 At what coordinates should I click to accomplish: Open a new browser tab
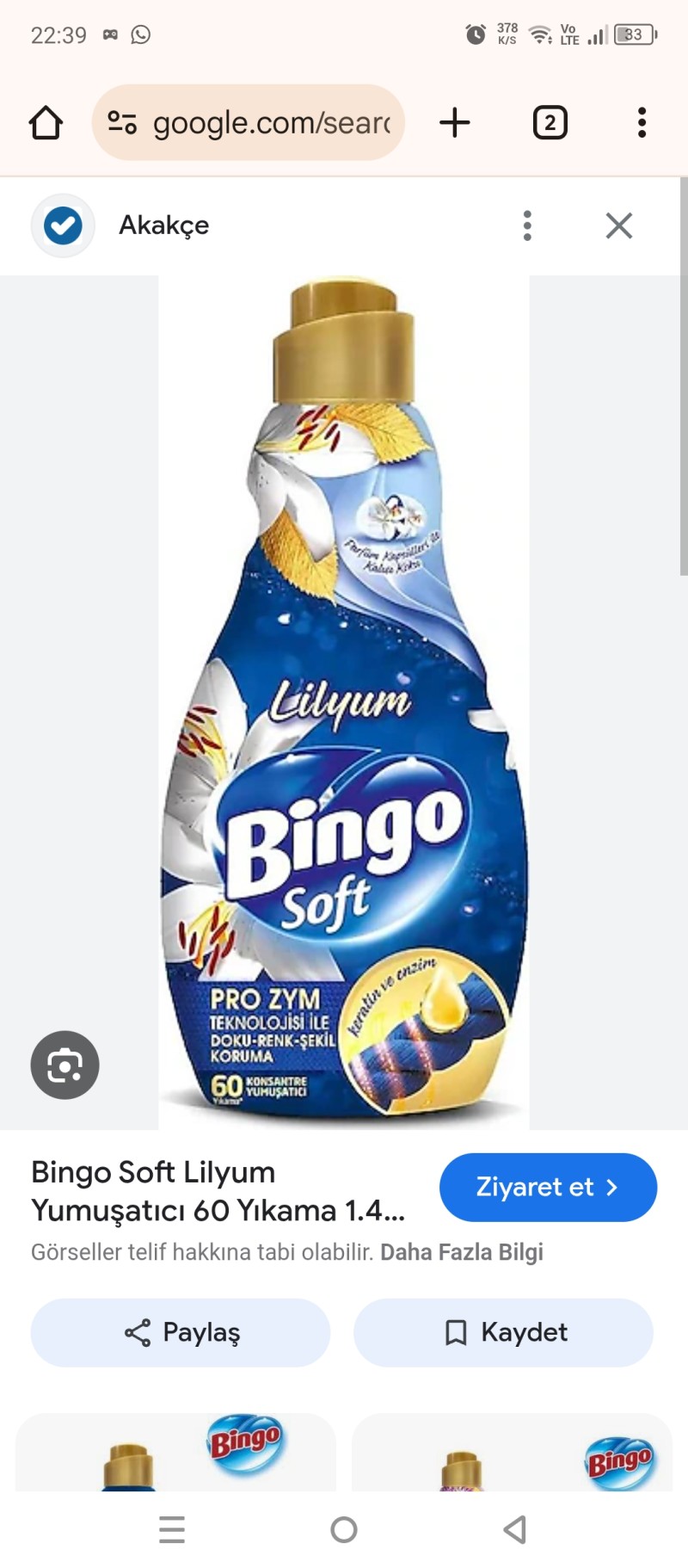tap(455, 123)
